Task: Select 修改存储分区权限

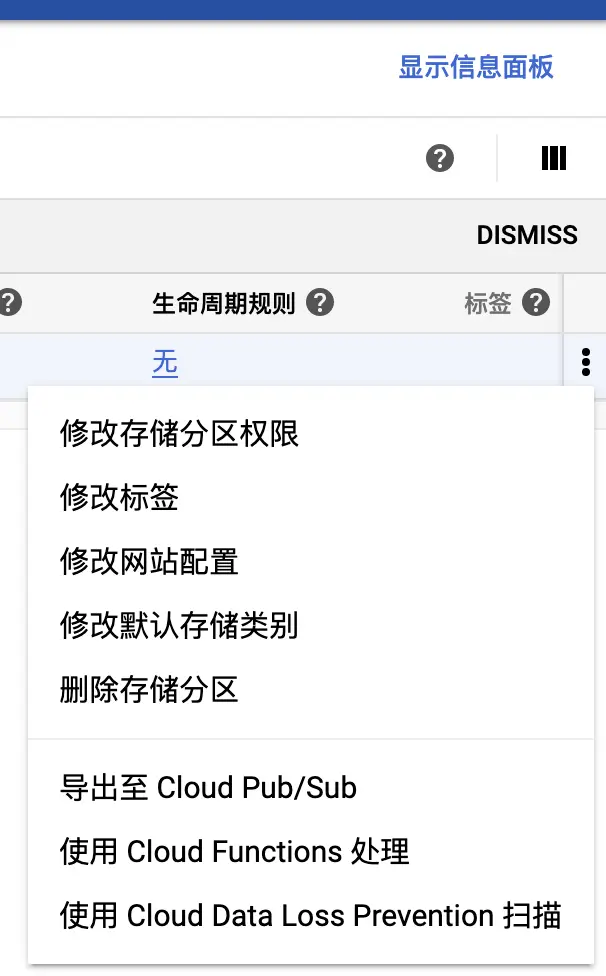Action: tap(180, 433)
